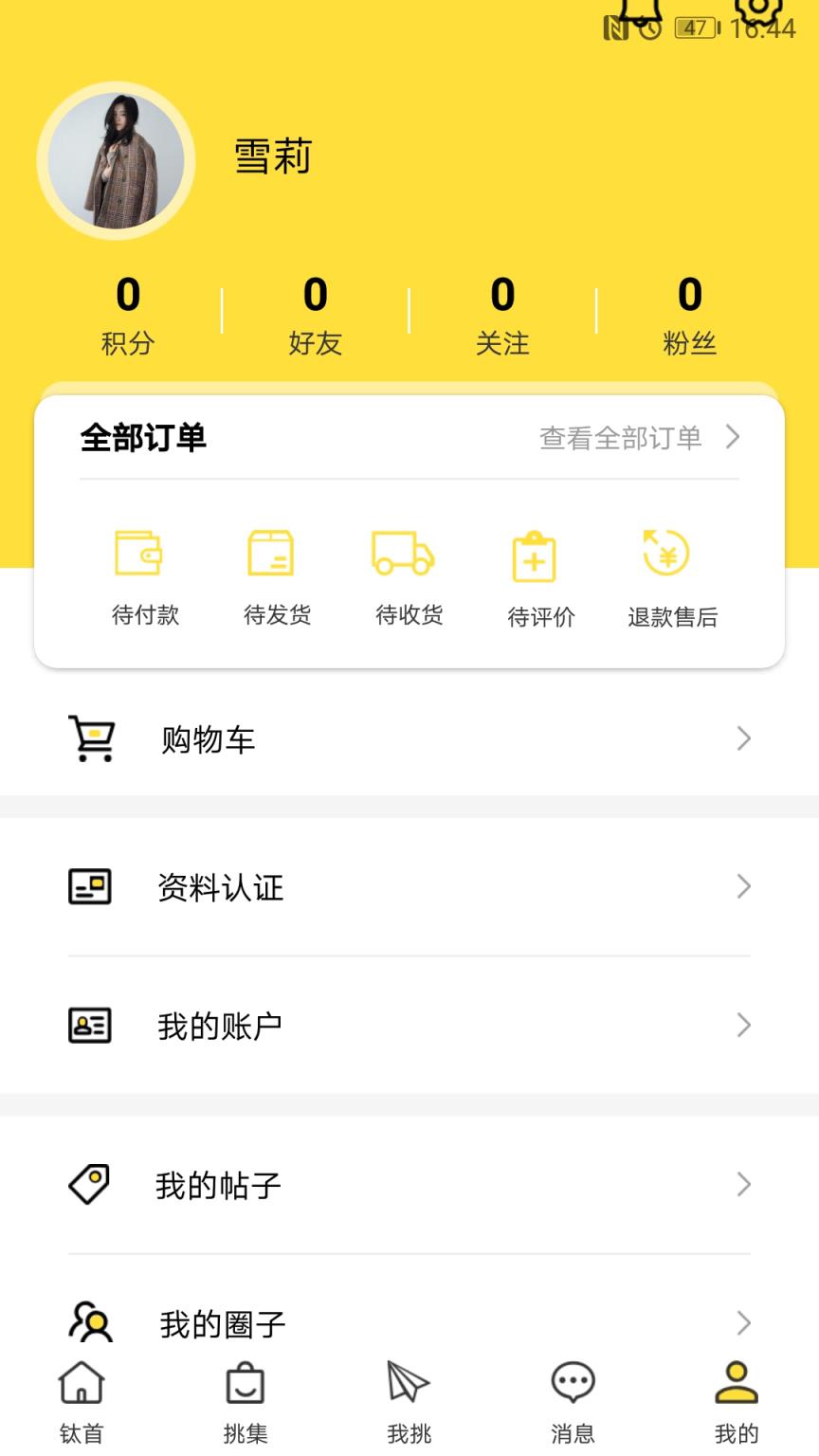The height and width of the screenshot is (1456, 819).
Task: Tap the 好友 friends counter
Action: click(316, 313)
